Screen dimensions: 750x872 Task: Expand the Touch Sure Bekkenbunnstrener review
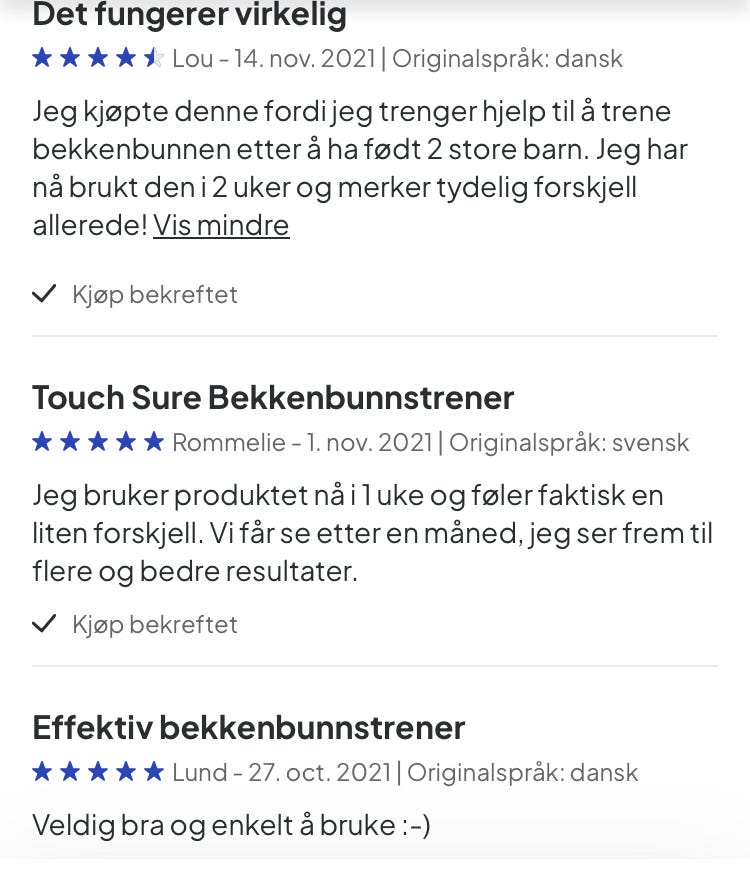click(x=273, y=397)
